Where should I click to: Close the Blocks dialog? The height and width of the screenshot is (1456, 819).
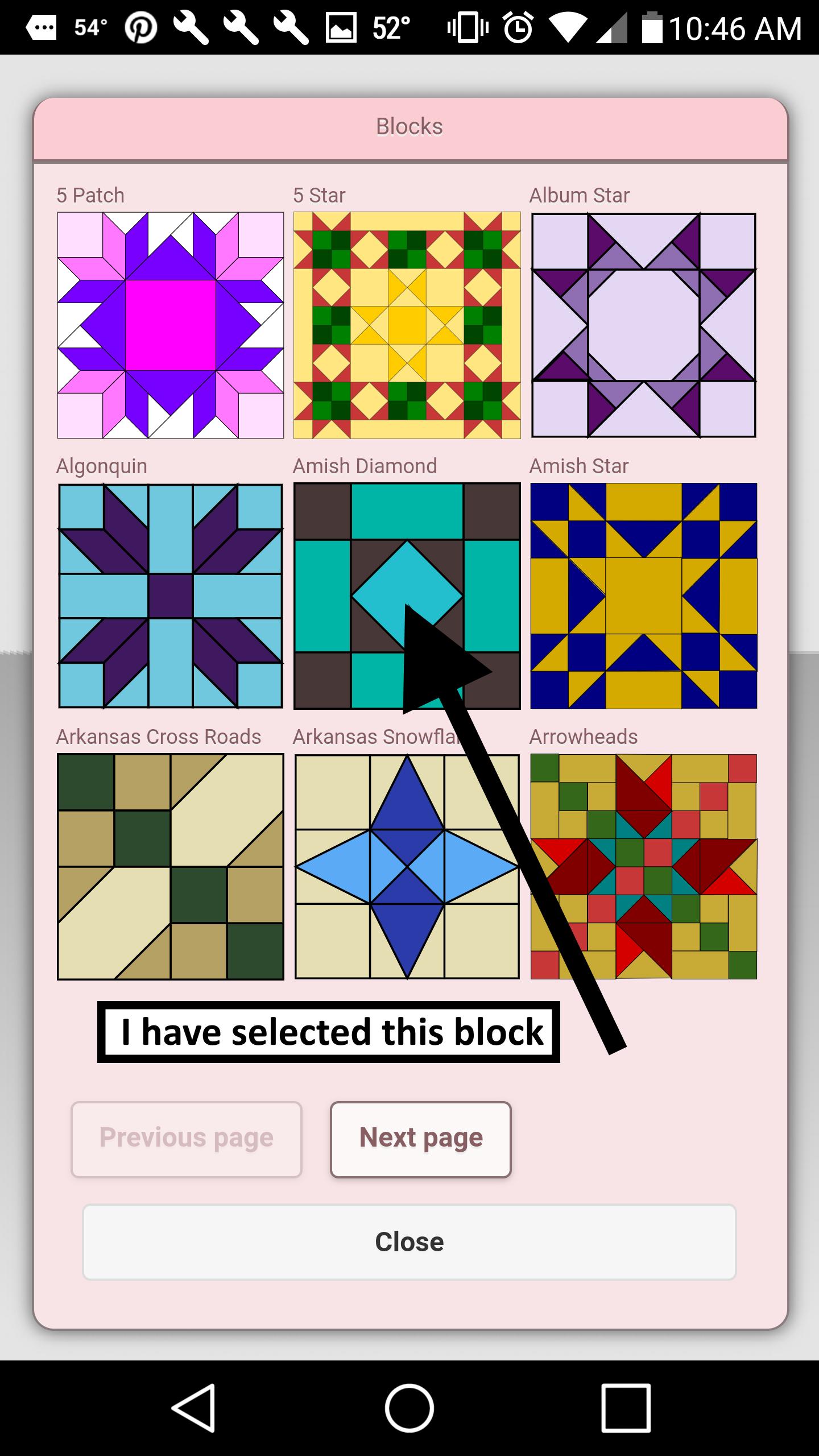point(409,1242)
